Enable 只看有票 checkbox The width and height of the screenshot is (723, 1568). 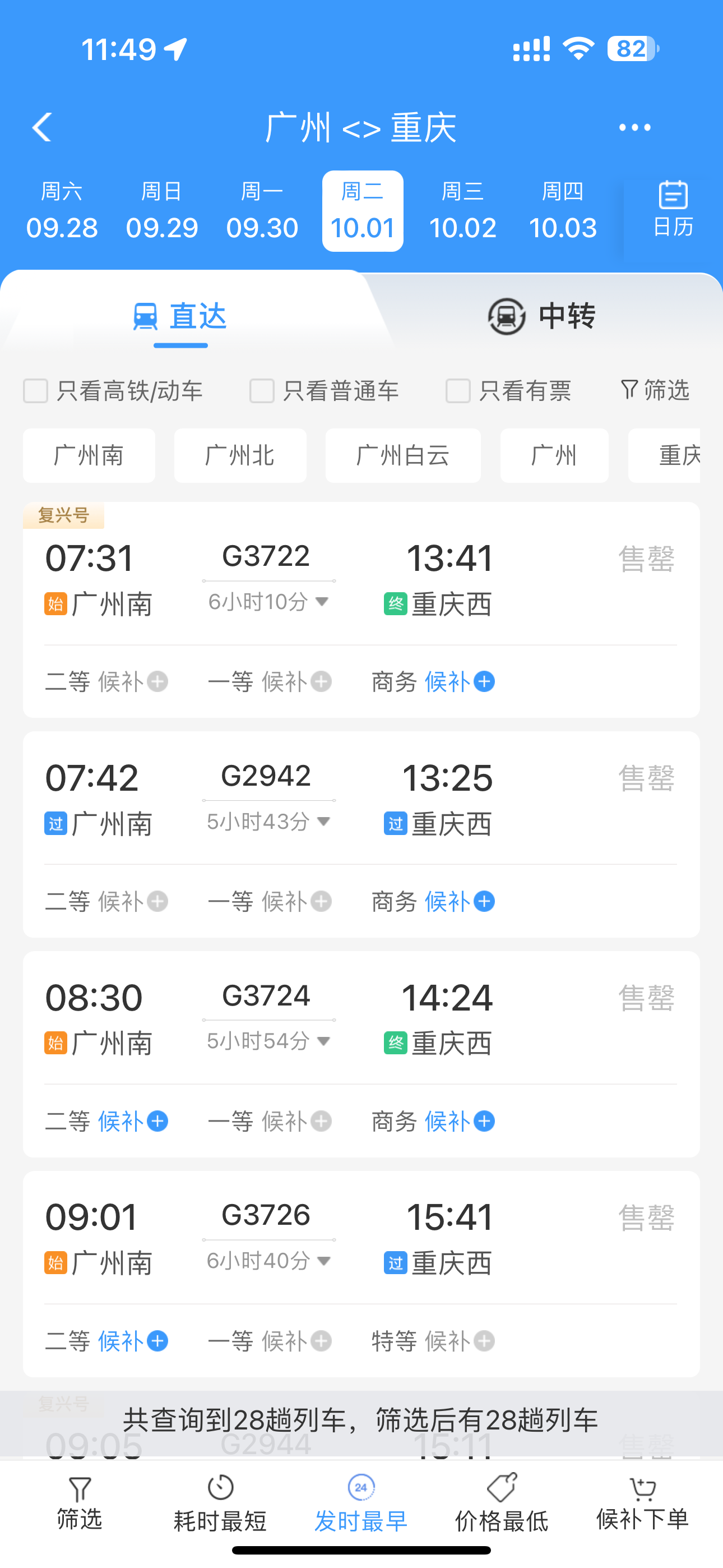[x=458, y=391]
